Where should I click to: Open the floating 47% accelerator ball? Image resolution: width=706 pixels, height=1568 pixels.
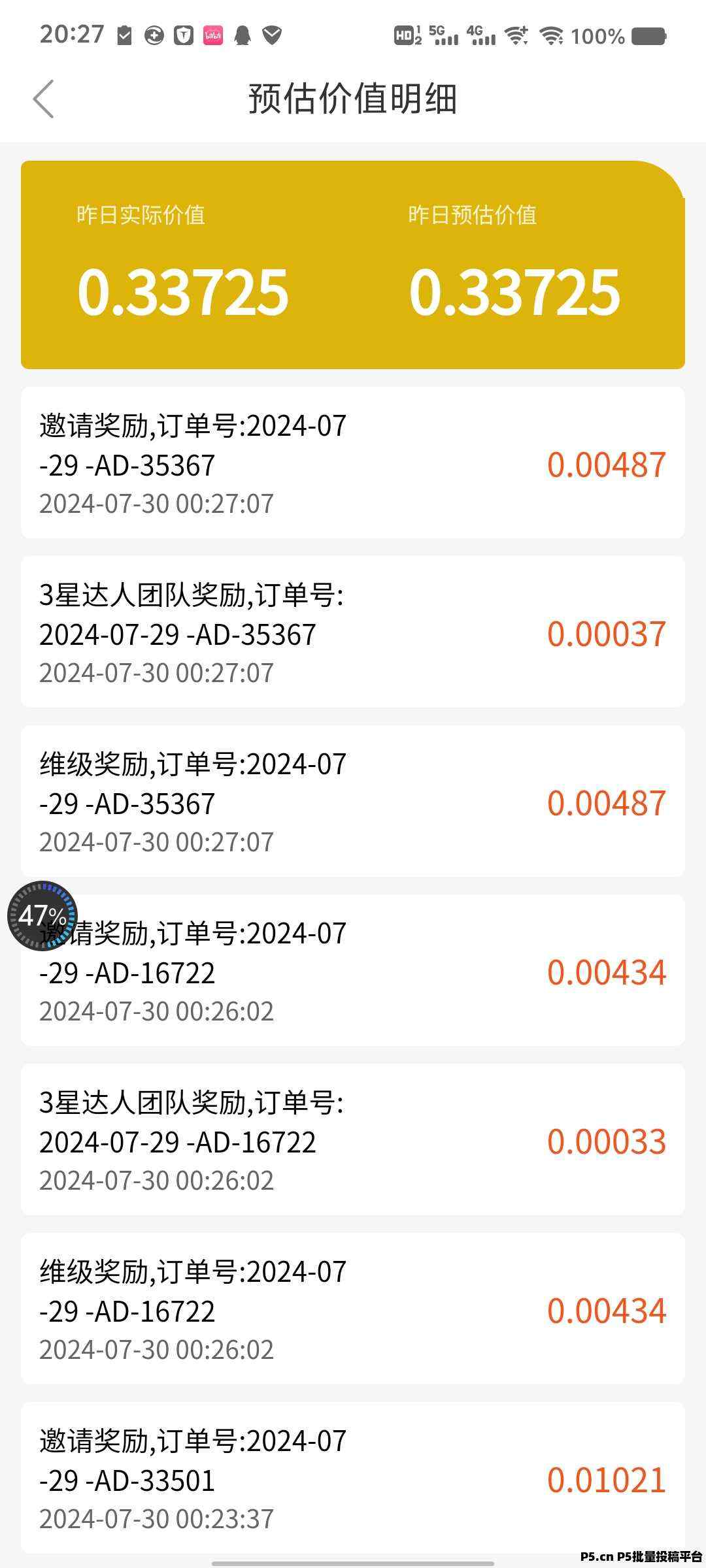click(42, 916)
